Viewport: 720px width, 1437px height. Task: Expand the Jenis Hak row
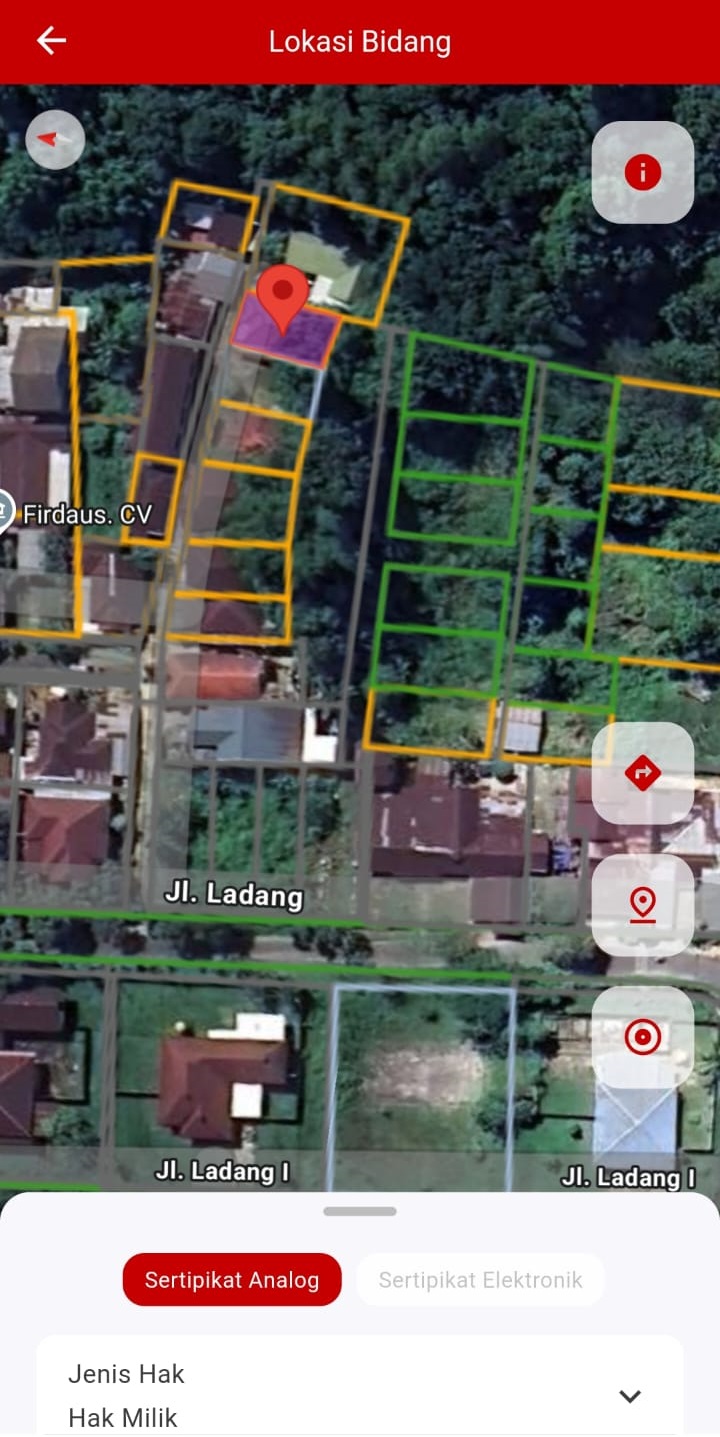point(629,1396)
